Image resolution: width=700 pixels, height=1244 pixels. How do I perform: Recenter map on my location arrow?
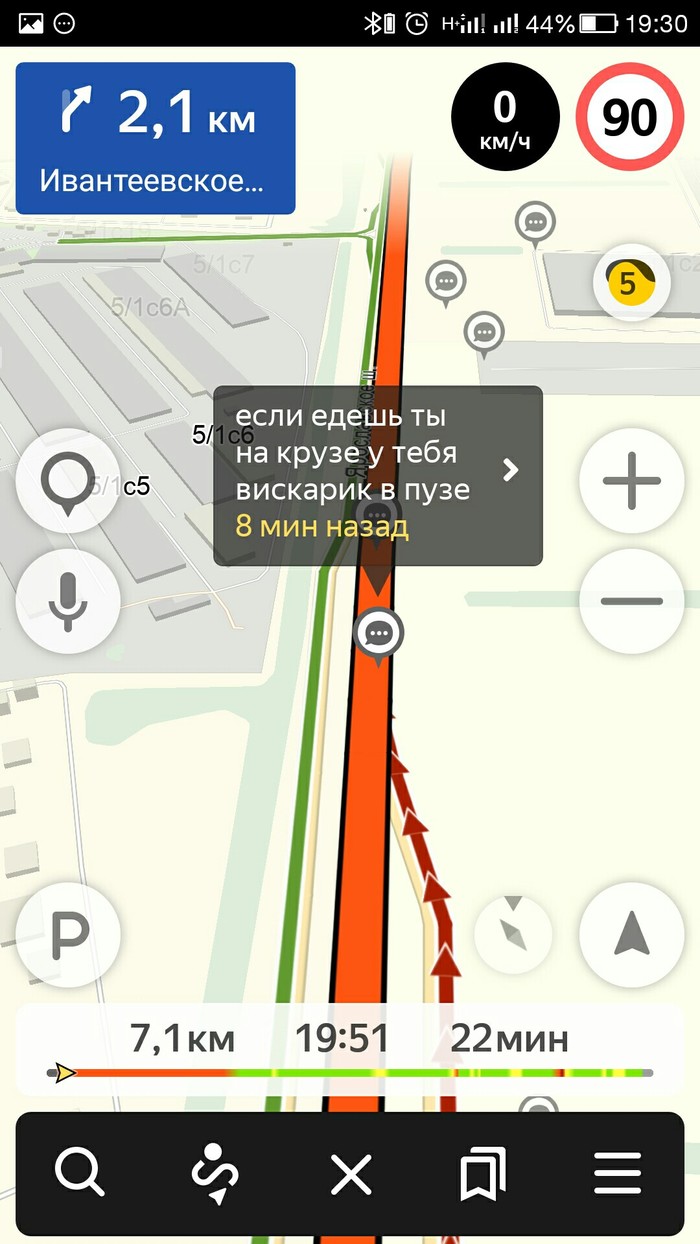631,935
